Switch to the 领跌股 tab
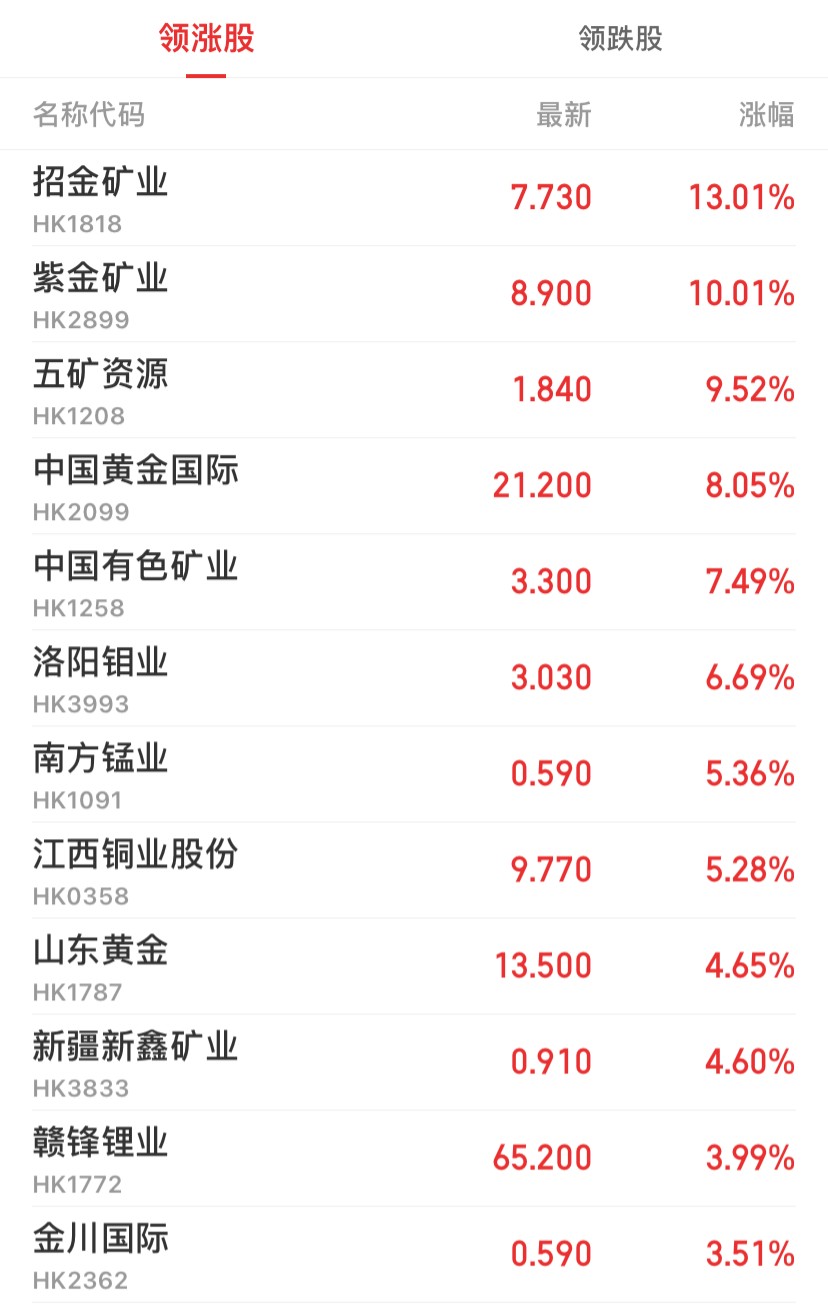 pos(620,39)
